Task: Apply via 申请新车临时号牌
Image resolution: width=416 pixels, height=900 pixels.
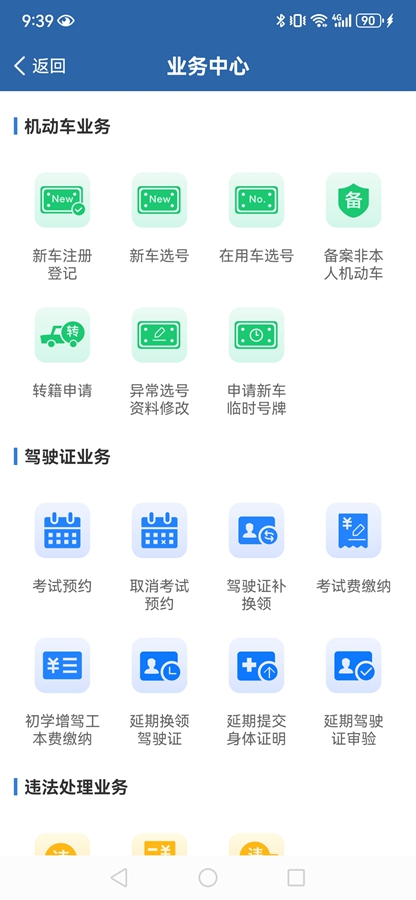Action: point(256,362)
